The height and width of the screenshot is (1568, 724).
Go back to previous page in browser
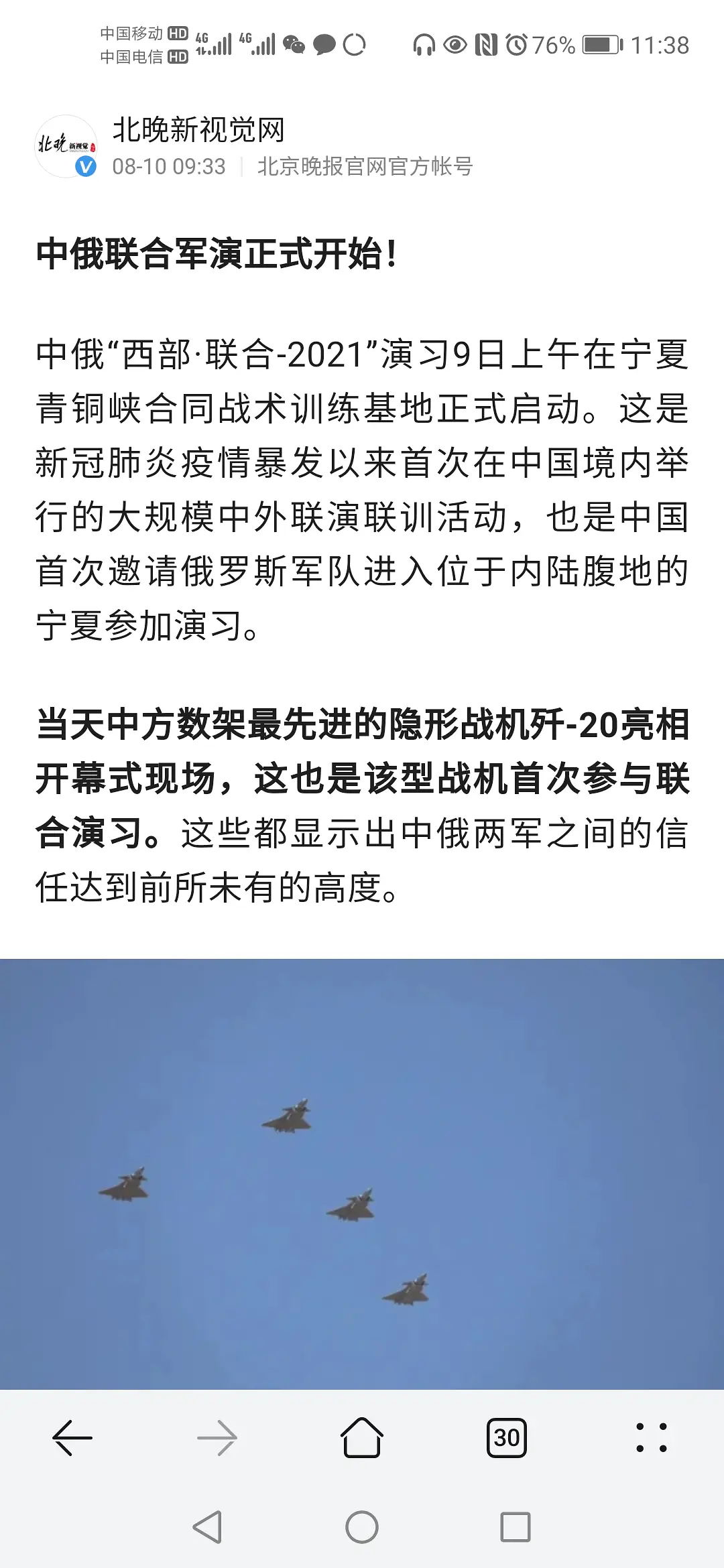(72, 1438)
